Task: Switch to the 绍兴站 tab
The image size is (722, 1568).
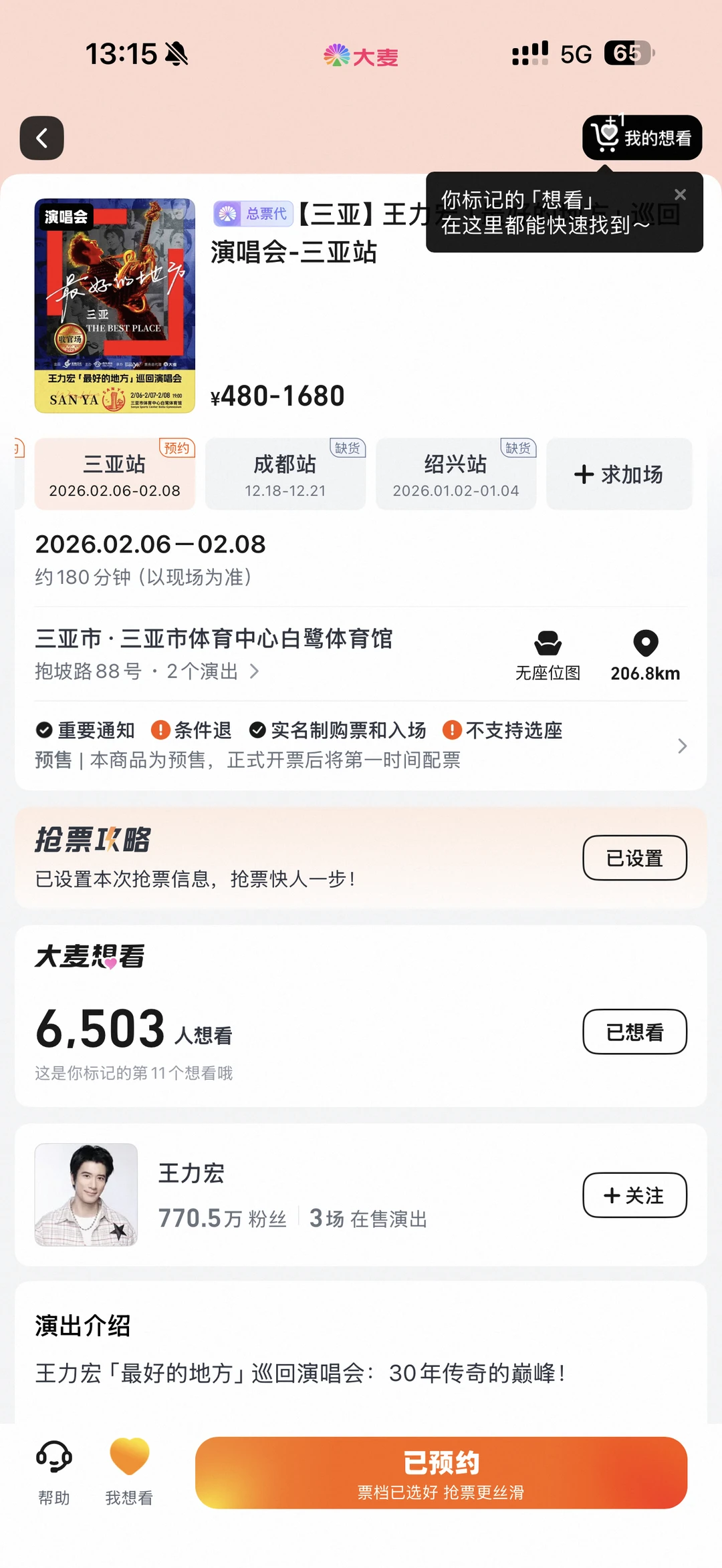Action: tap(455, 474)
